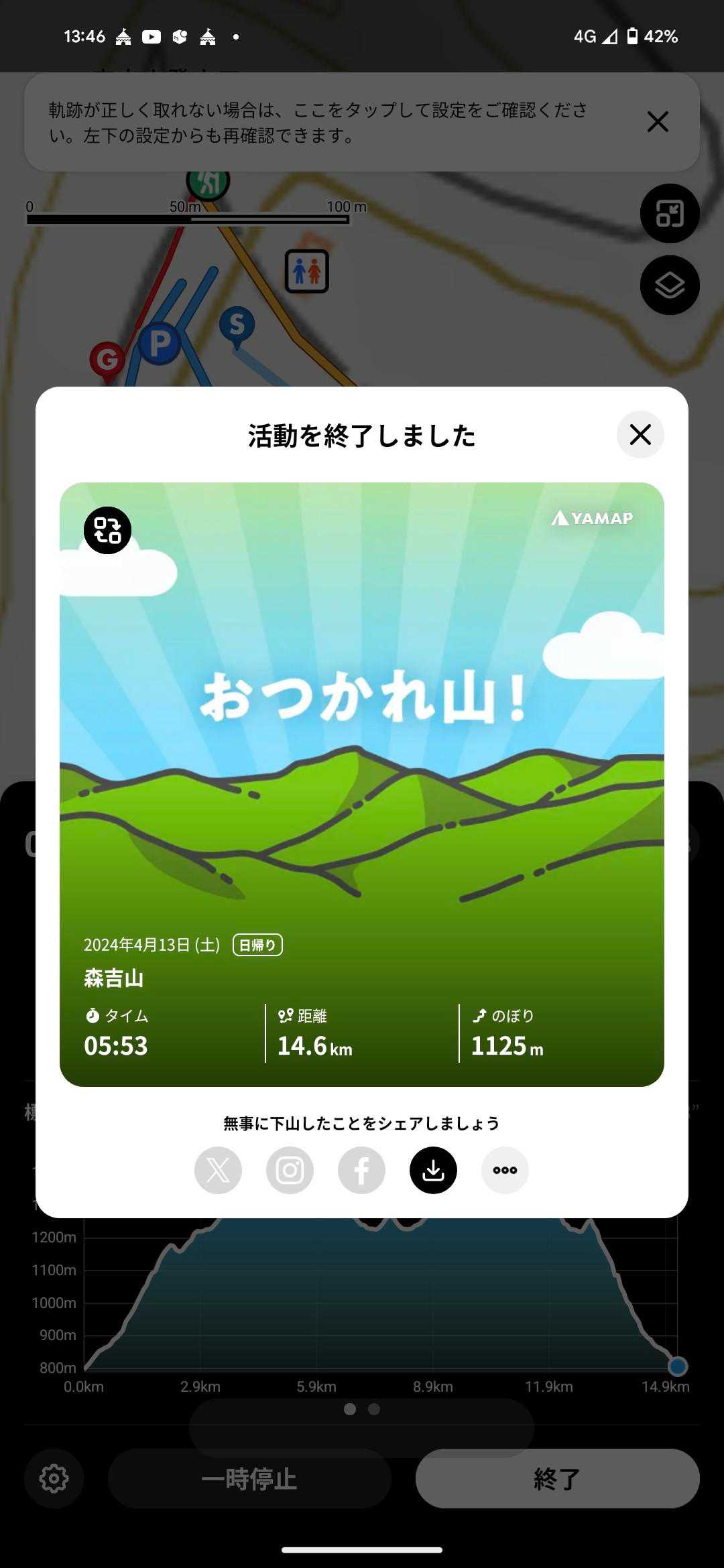Viewport: 724px width, 1568px height.
Task: Tap the 一時停止 pause button
Action: point(249,1478)
